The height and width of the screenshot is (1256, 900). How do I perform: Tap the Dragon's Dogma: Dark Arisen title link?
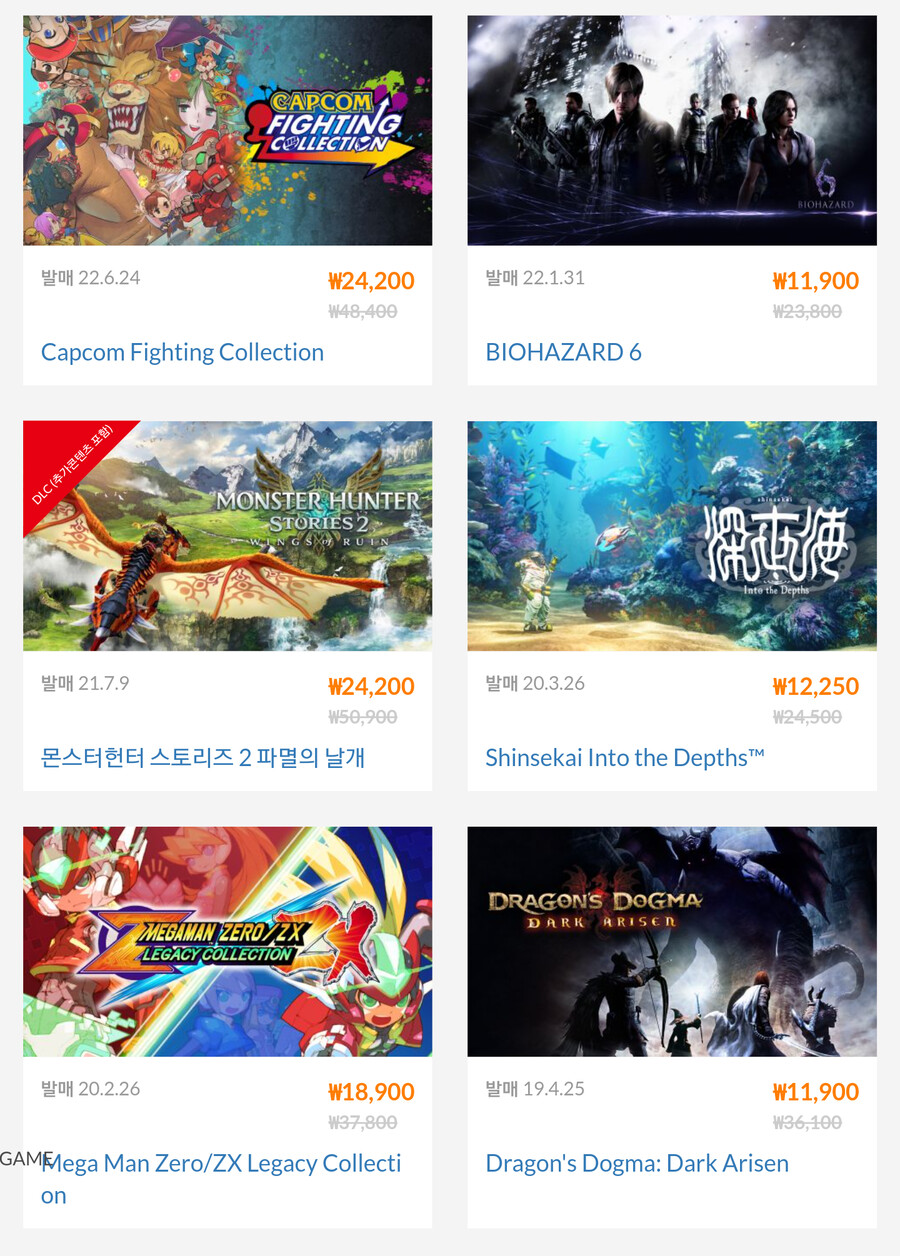tap(637, 1164)
